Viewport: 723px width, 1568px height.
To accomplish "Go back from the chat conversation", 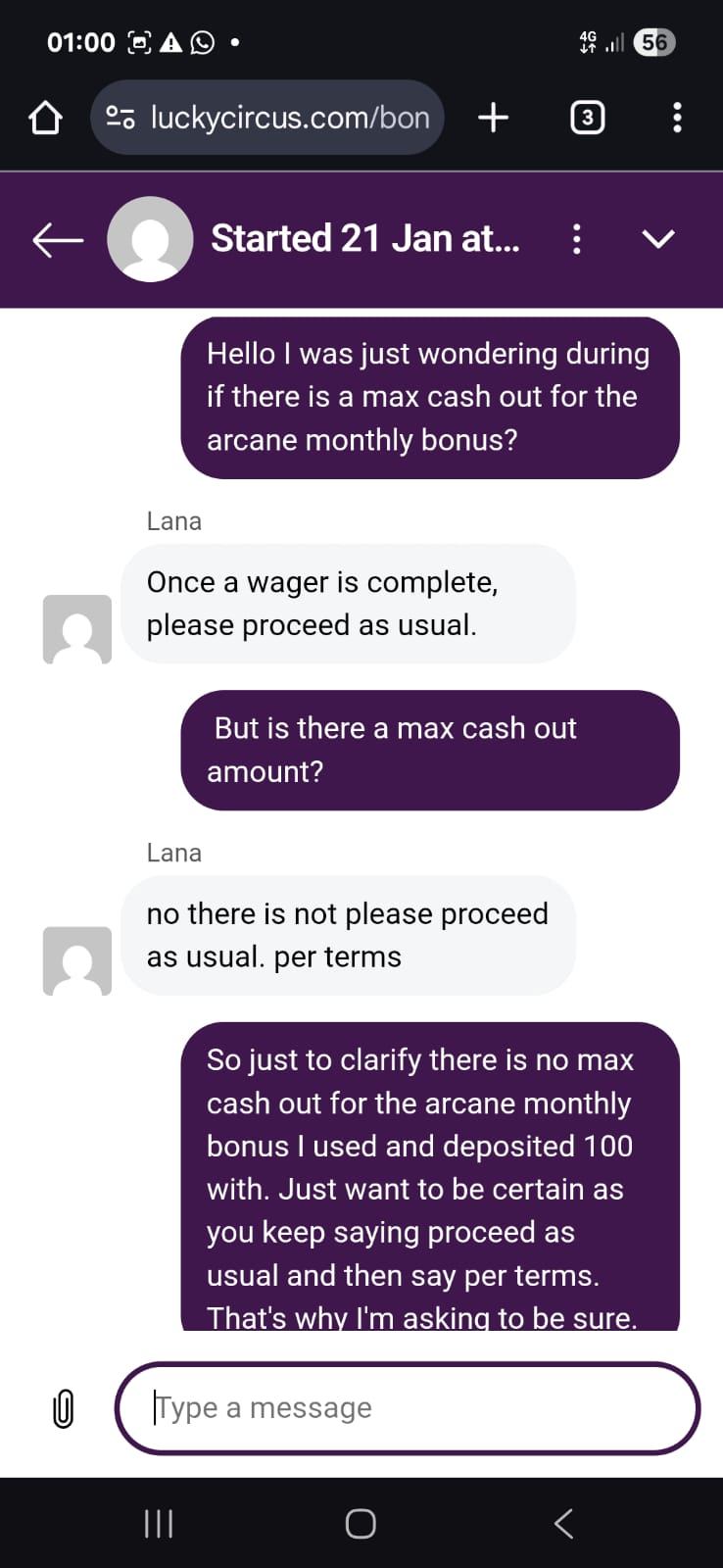I will pos(57,239).
